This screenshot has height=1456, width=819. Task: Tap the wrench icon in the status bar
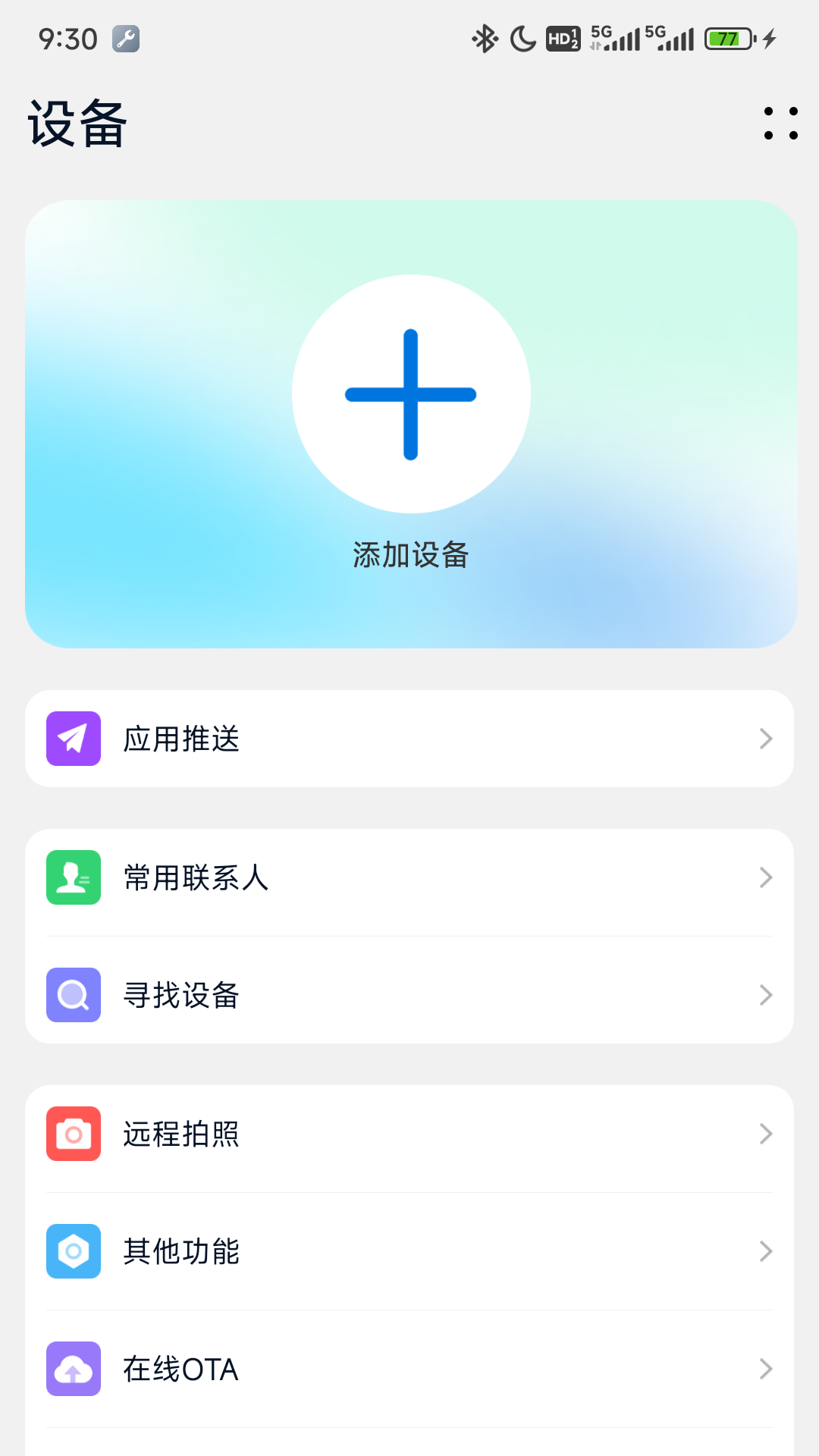click(x=127, y=37)
